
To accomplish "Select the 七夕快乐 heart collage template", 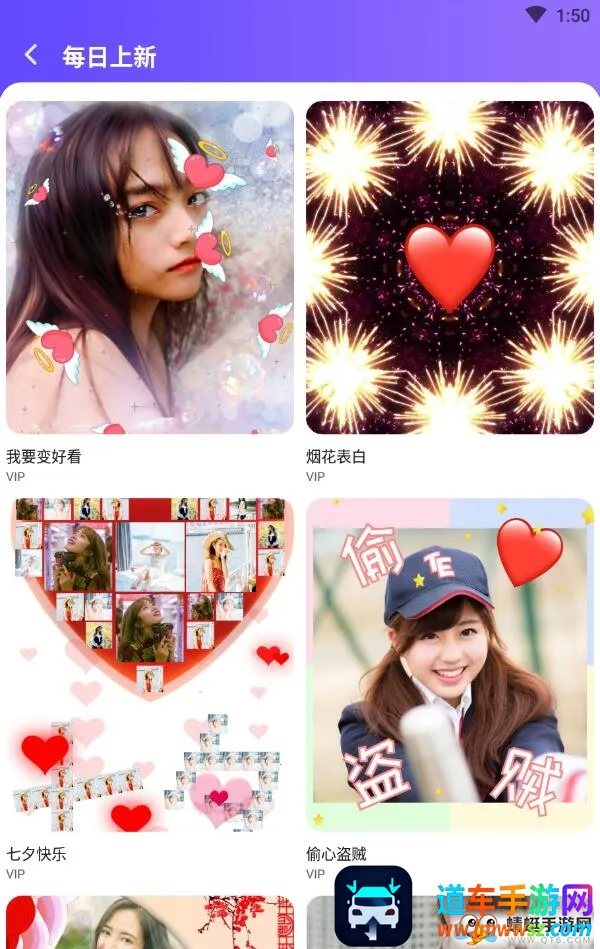I will (x=150, y=664).
